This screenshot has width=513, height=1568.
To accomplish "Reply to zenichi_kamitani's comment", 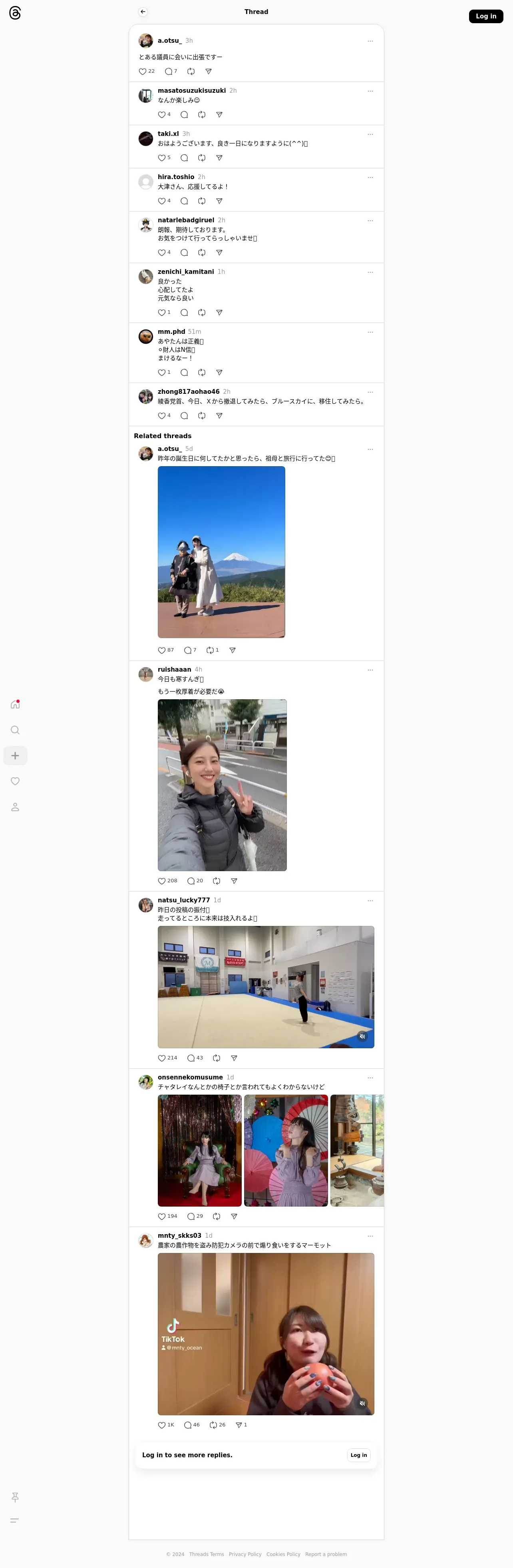I will coord(184,313).
